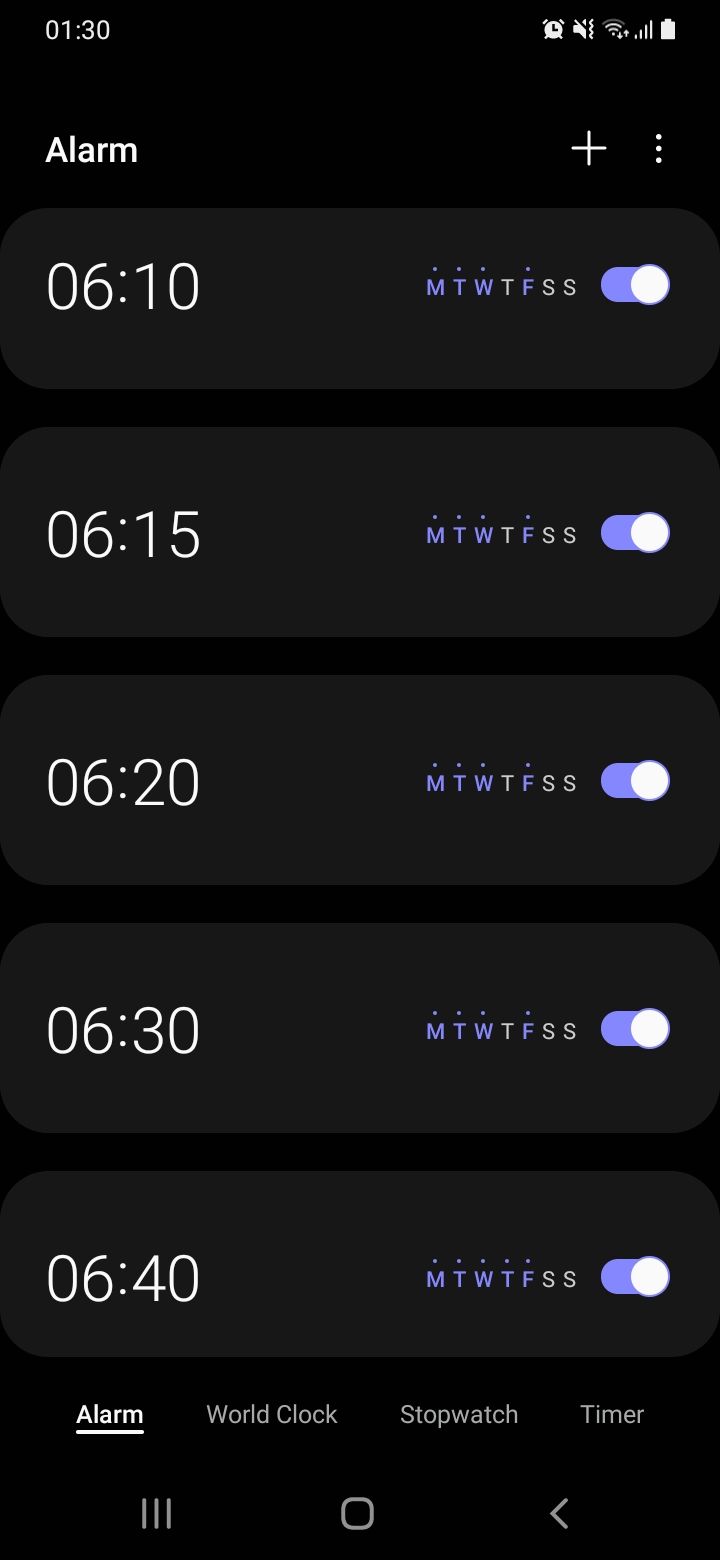Select the Timer tab

click(x=612, y=1414)
